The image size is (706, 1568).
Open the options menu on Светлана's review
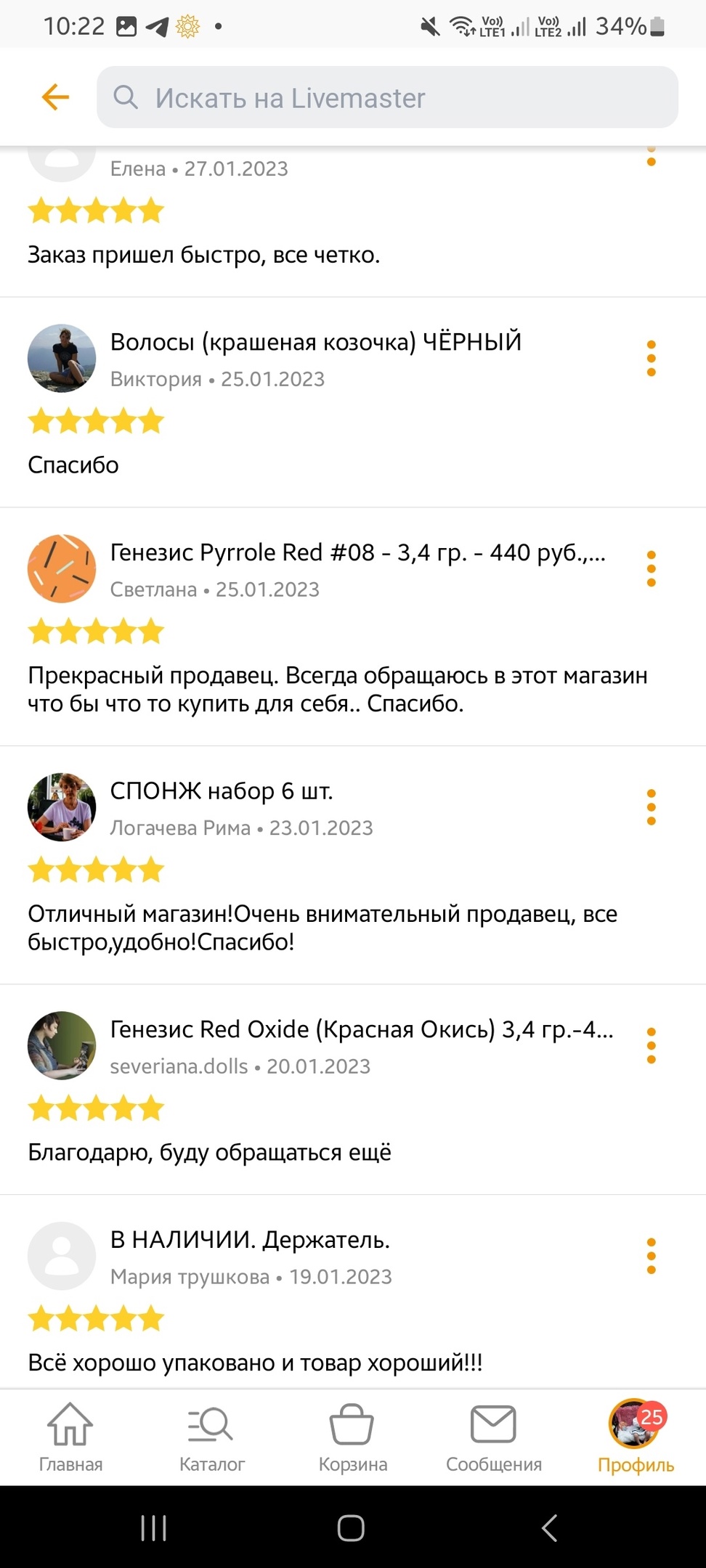(651, 568)
